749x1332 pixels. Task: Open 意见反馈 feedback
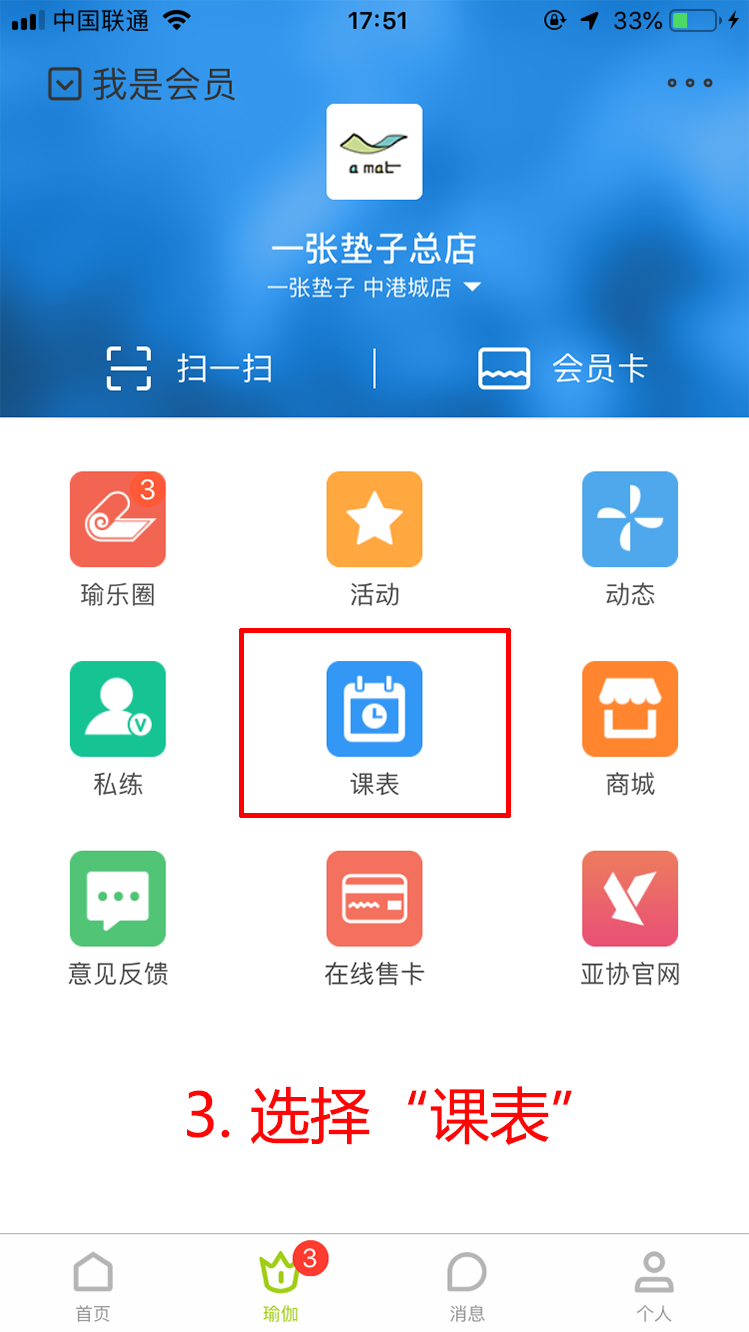pyautogui.click(x=118, y=918)
